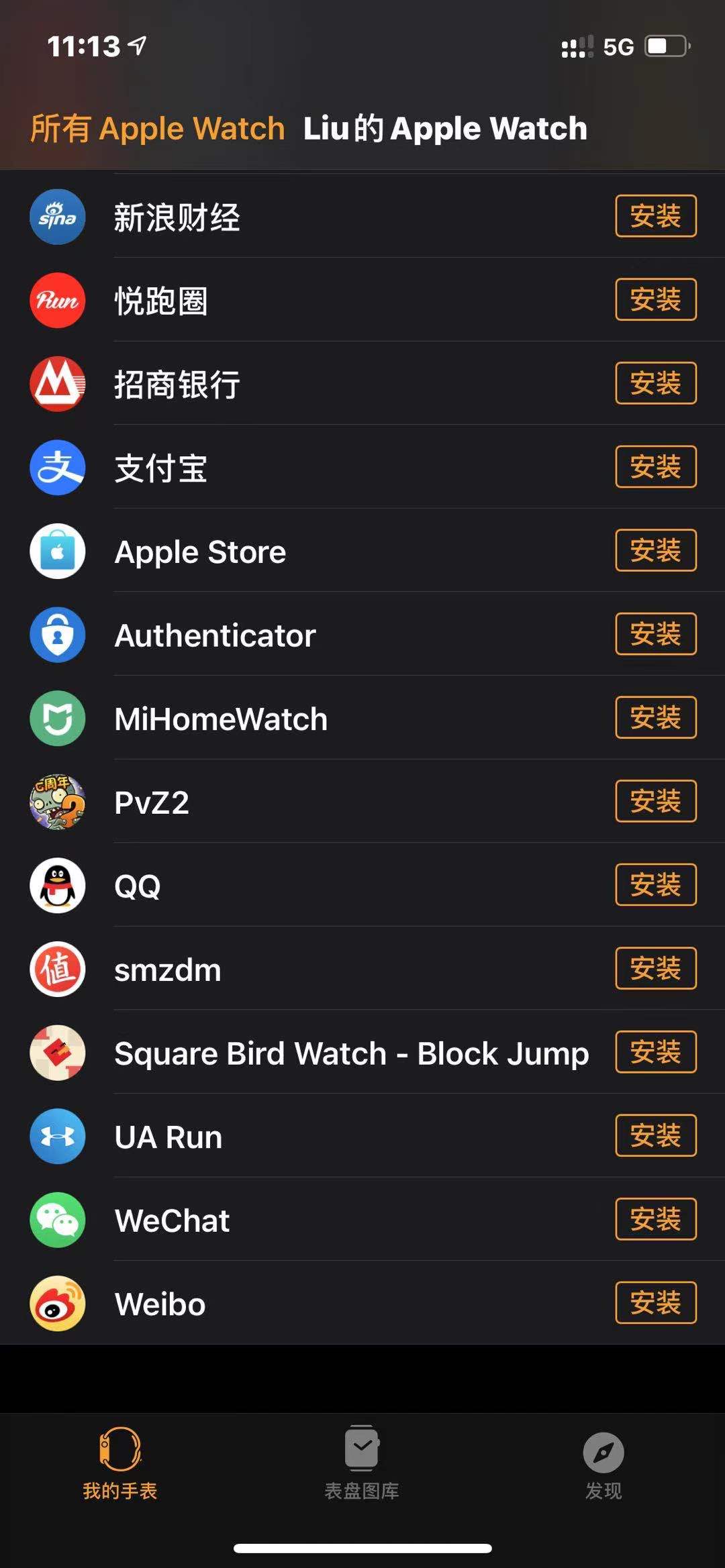725x1568 pixels.
Task: Install Square Bird Watch - Block Jump
Action: coord(655,1052)
